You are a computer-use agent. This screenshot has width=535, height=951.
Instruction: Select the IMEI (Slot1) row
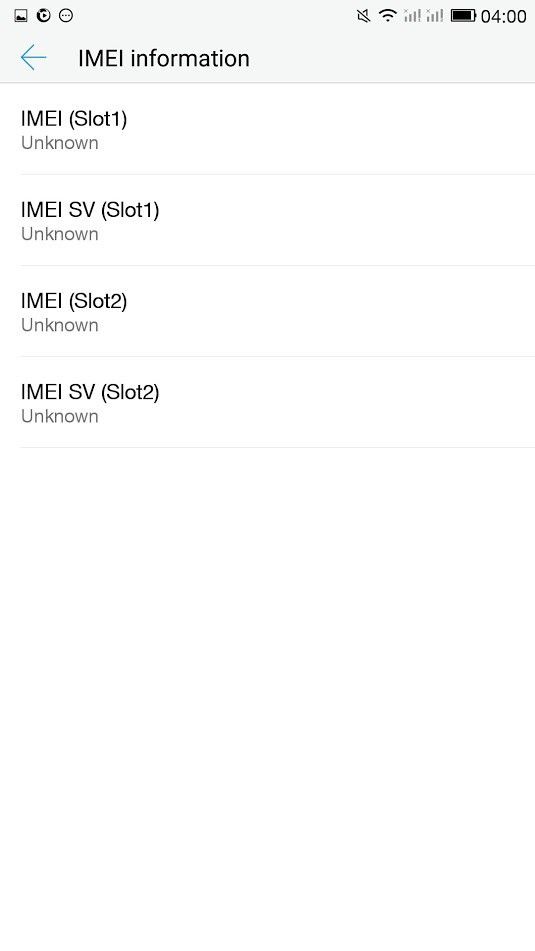point(268,129)
